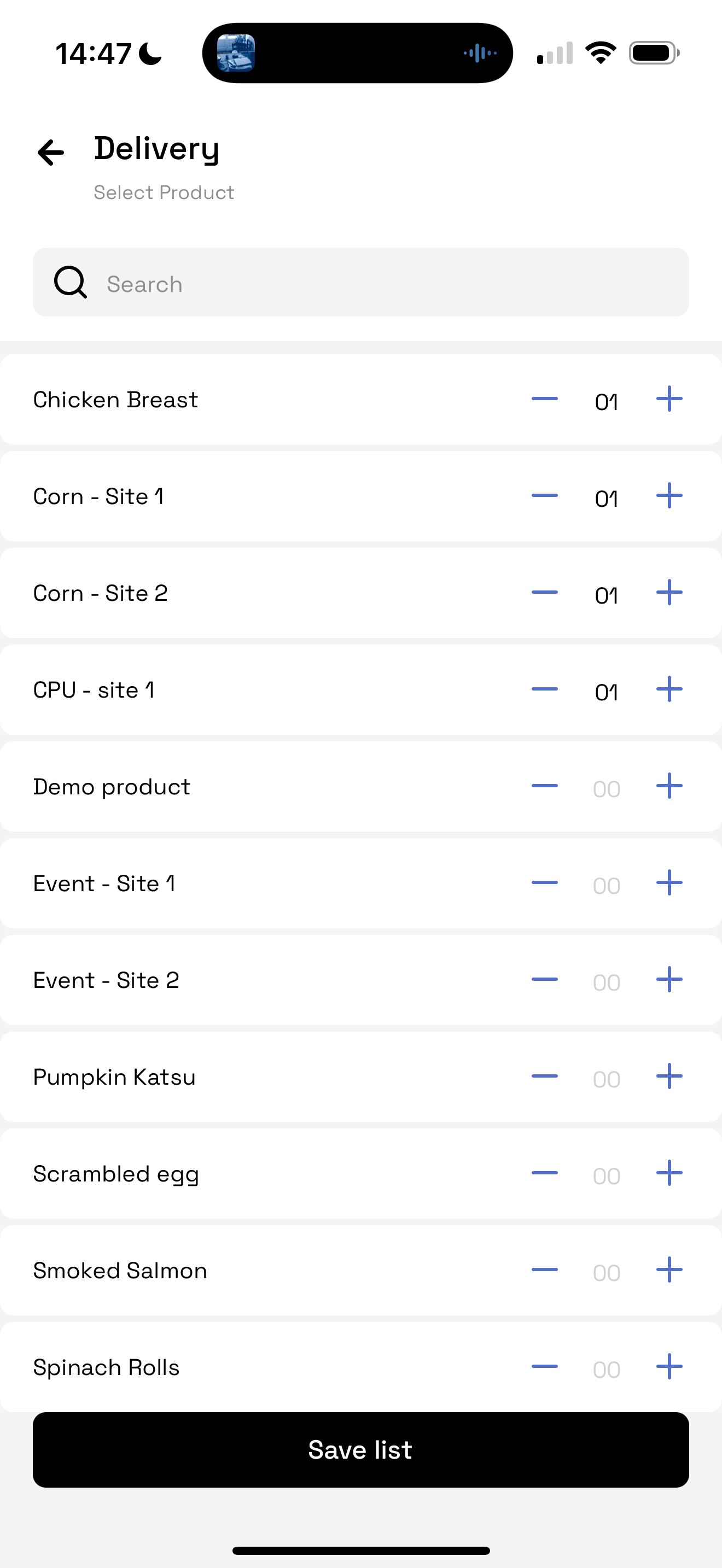
Task: Add one Event - Site 2
Action: click(x=668, y=980)
